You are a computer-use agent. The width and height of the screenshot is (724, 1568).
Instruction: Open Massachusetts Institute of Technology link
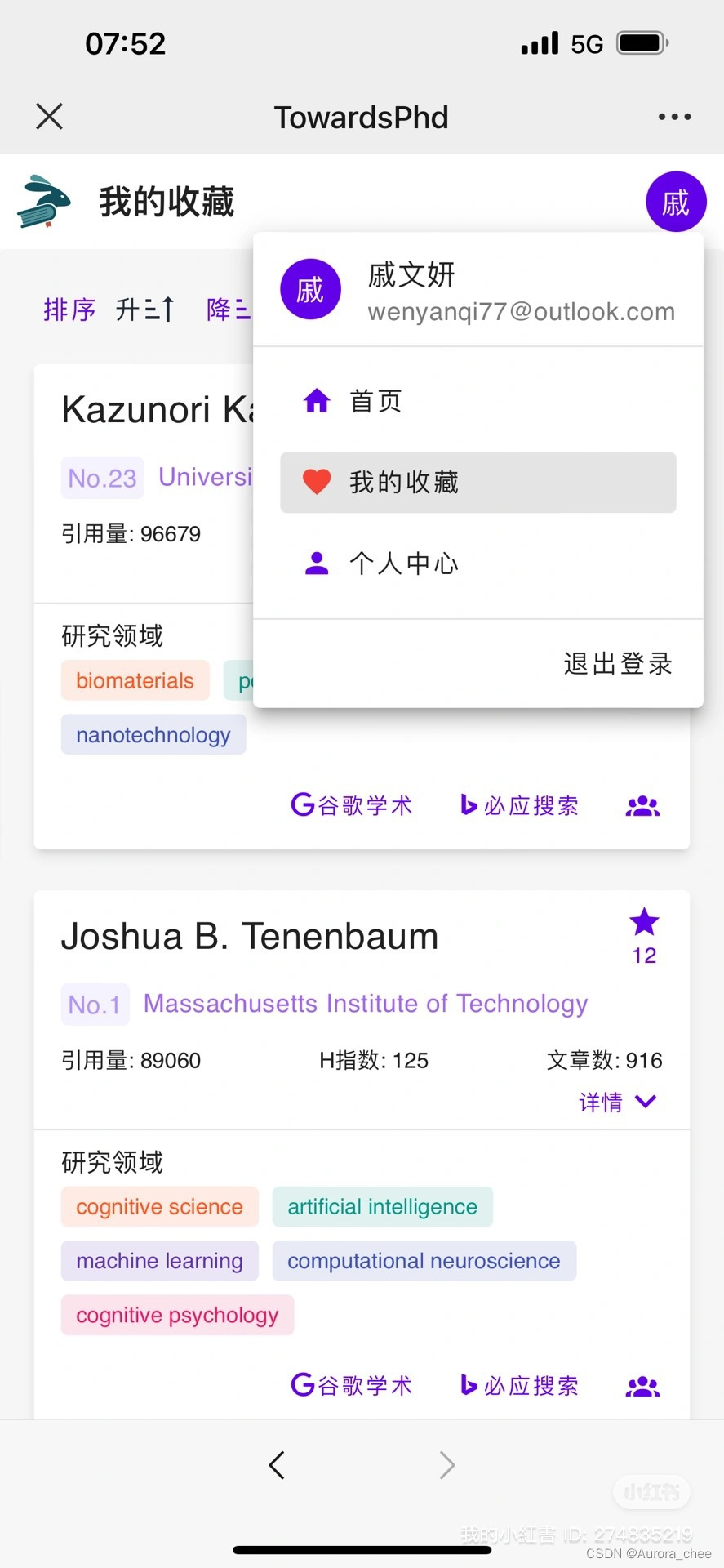pyautogui.click(x=366, y=1004)
